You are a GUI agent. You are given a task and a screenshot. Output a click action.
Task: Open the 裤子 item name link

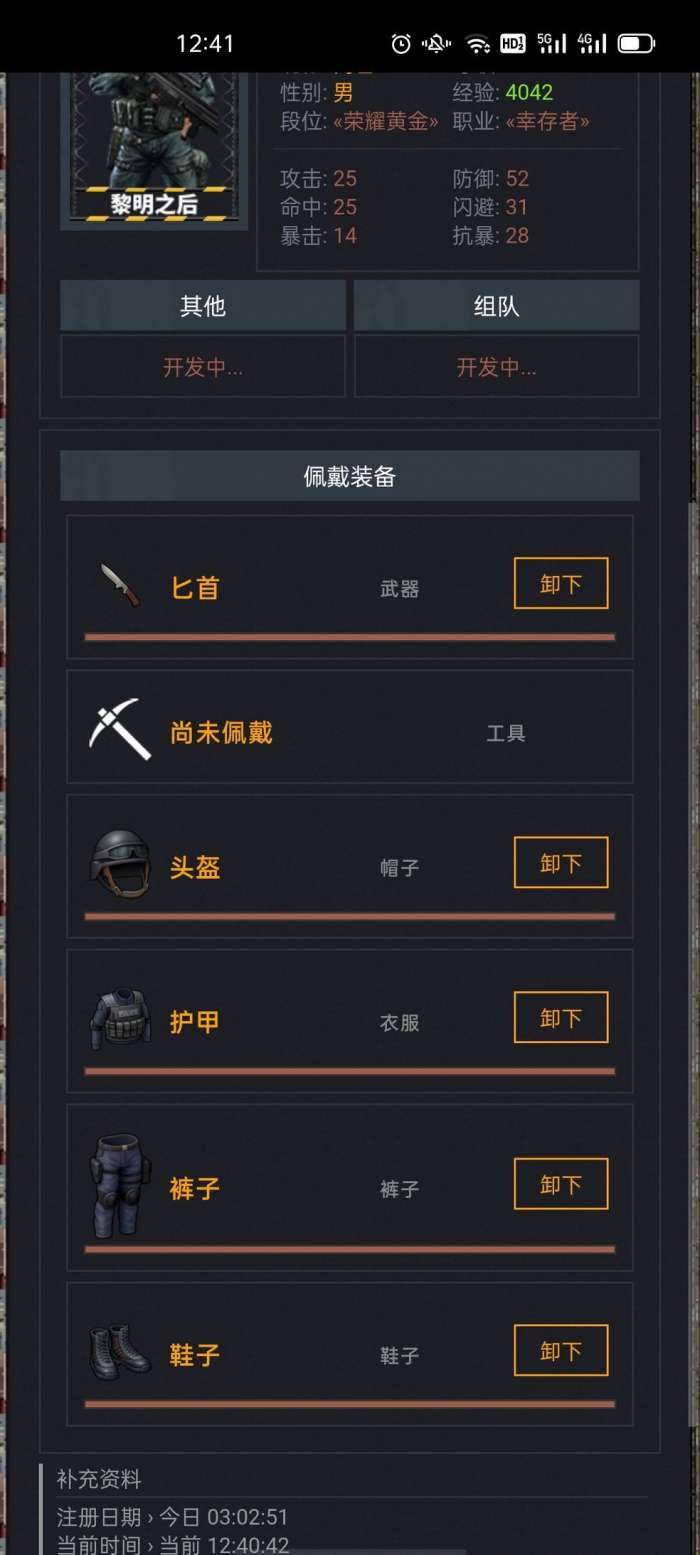tap(195, 1189)
